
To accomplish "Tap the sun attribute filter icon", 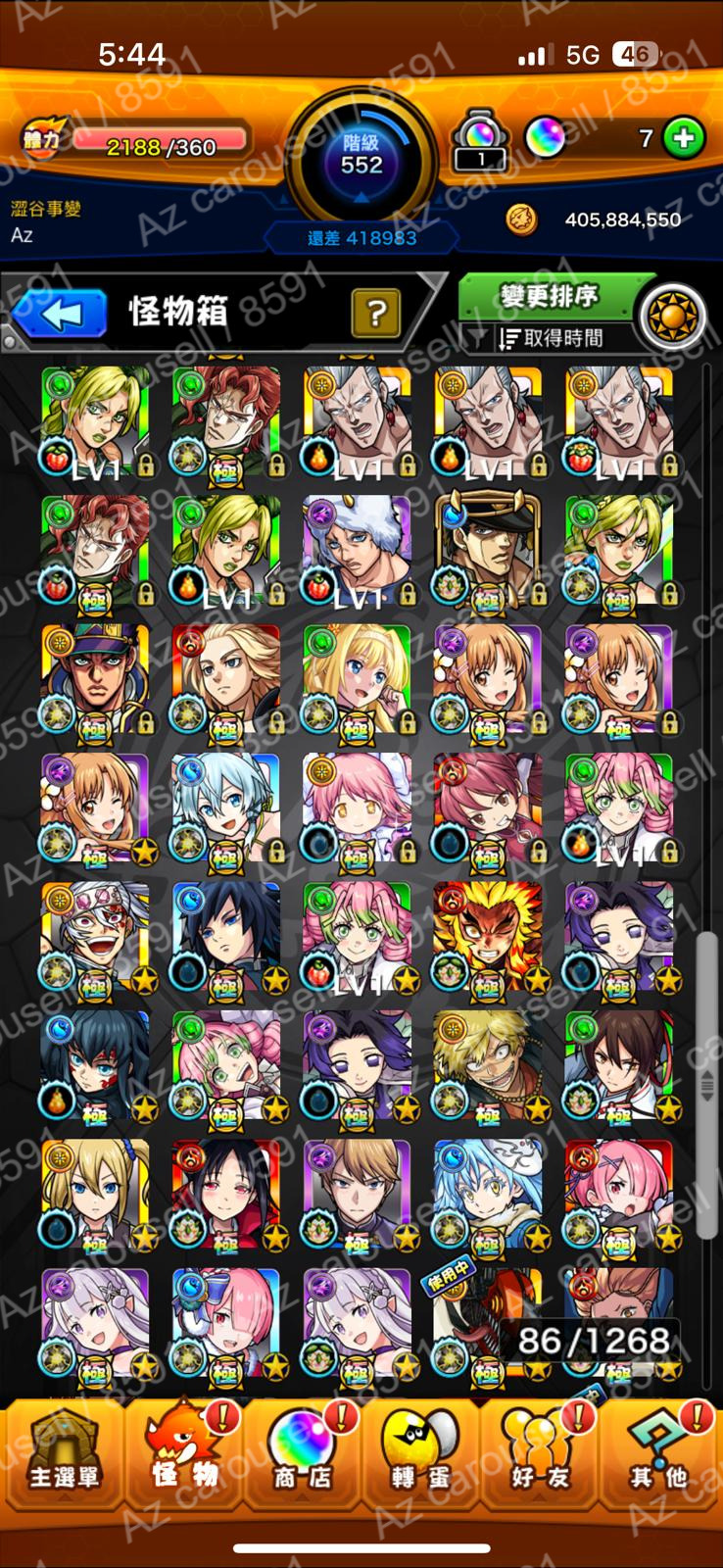I will click(672, 318).
